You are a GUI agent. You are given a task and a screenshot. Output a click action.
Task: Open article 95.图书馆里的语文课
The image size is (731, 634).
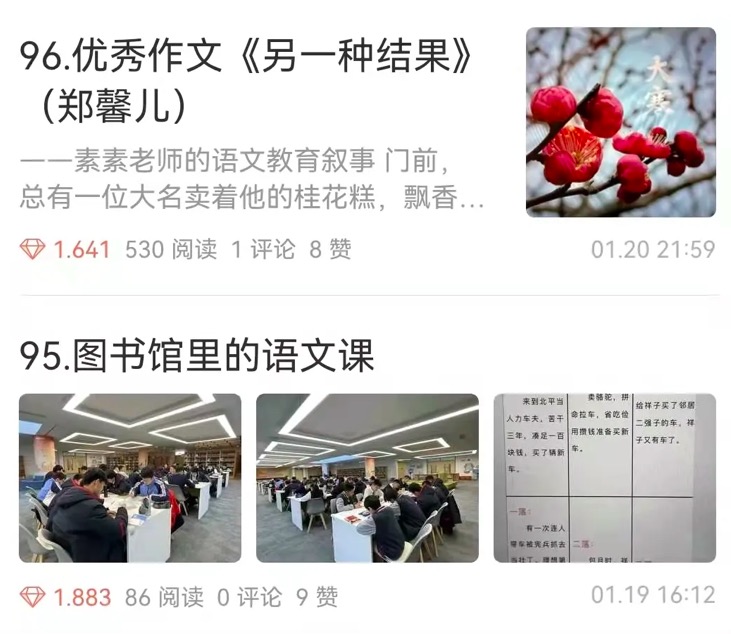(197, 354)
